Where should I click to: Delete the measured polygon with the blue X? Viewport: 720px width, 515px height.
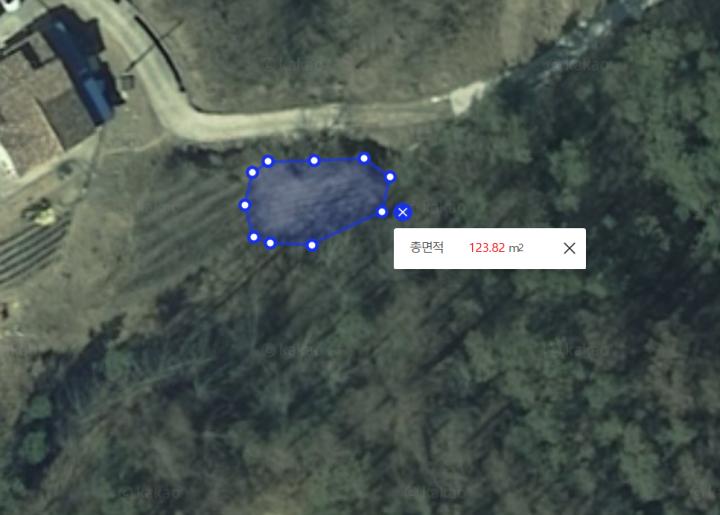click(402, 212)
